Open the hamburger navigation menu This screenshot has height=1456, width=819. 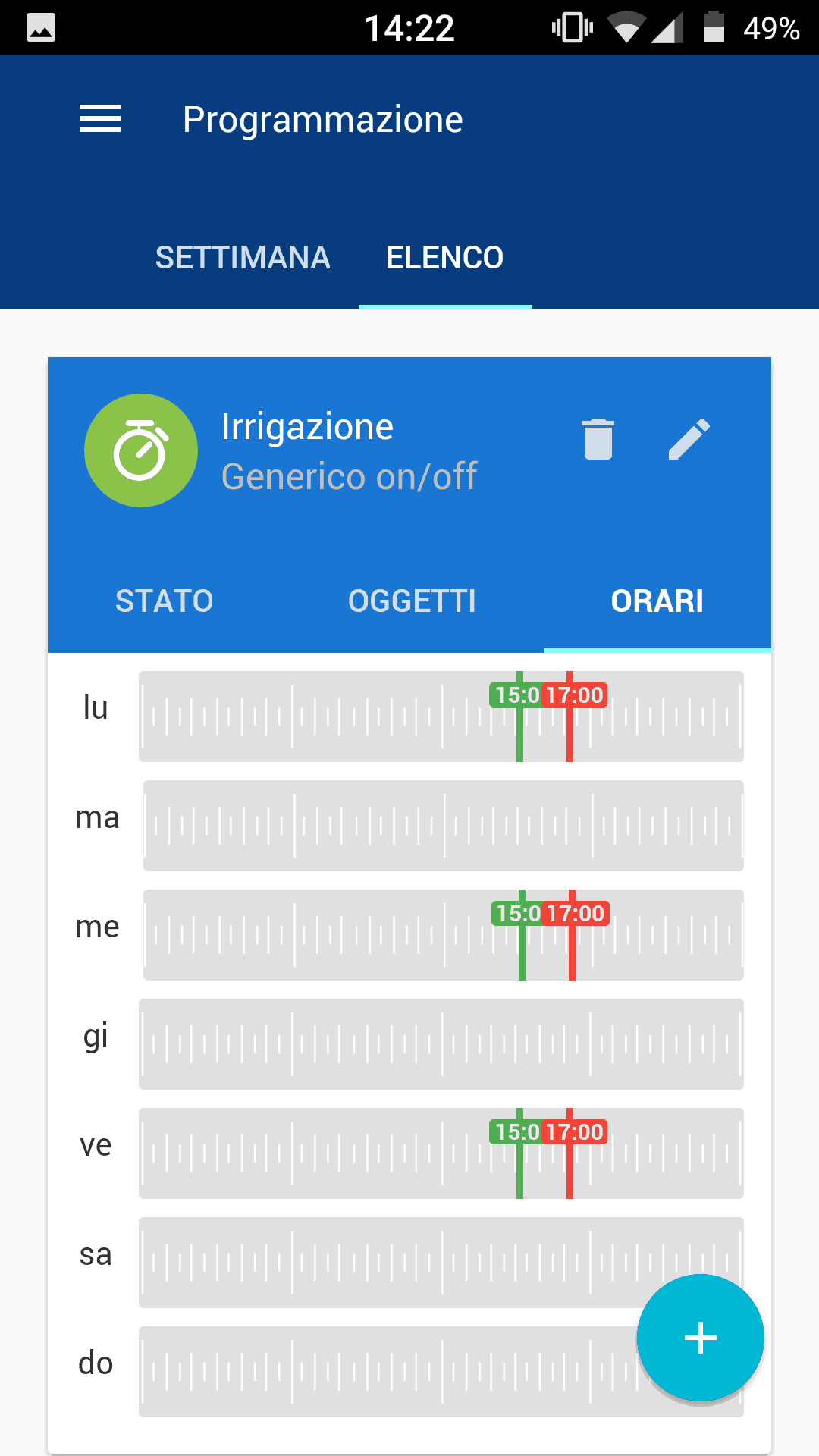point(100,119)
